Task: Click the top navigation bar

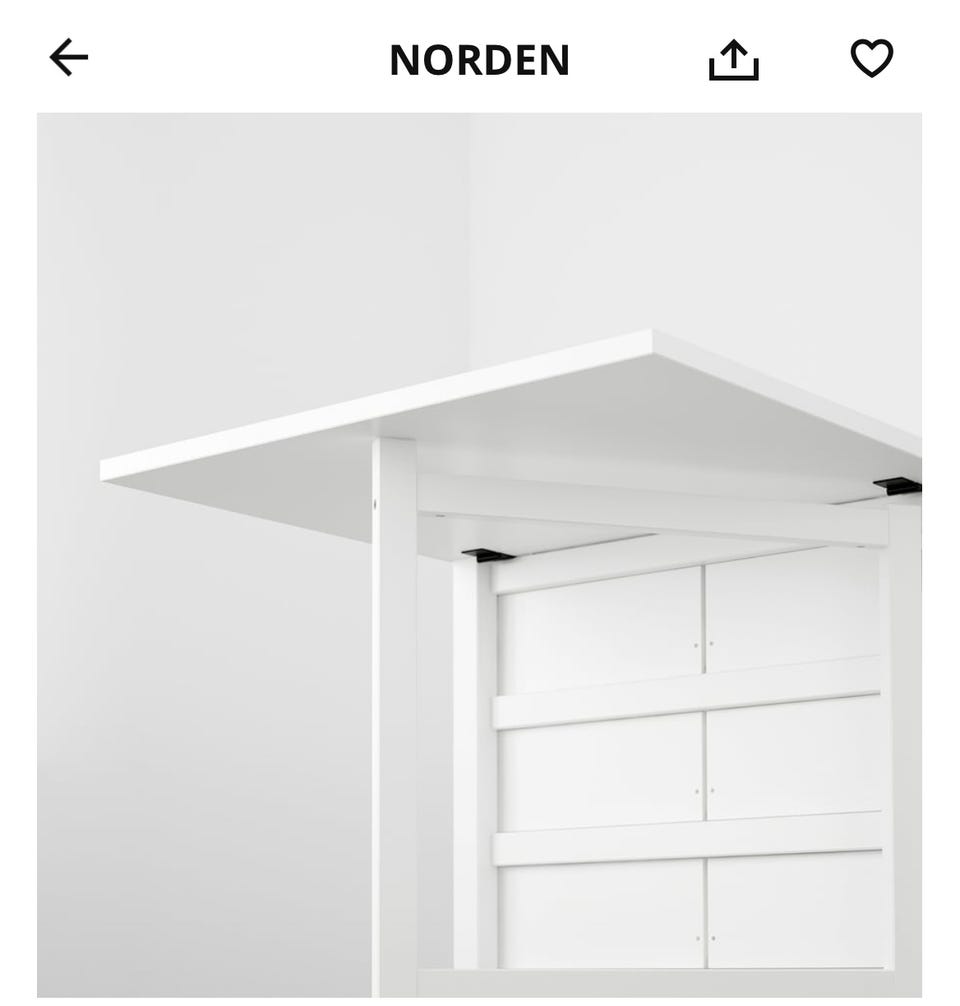Action: [x=480, y=60]
